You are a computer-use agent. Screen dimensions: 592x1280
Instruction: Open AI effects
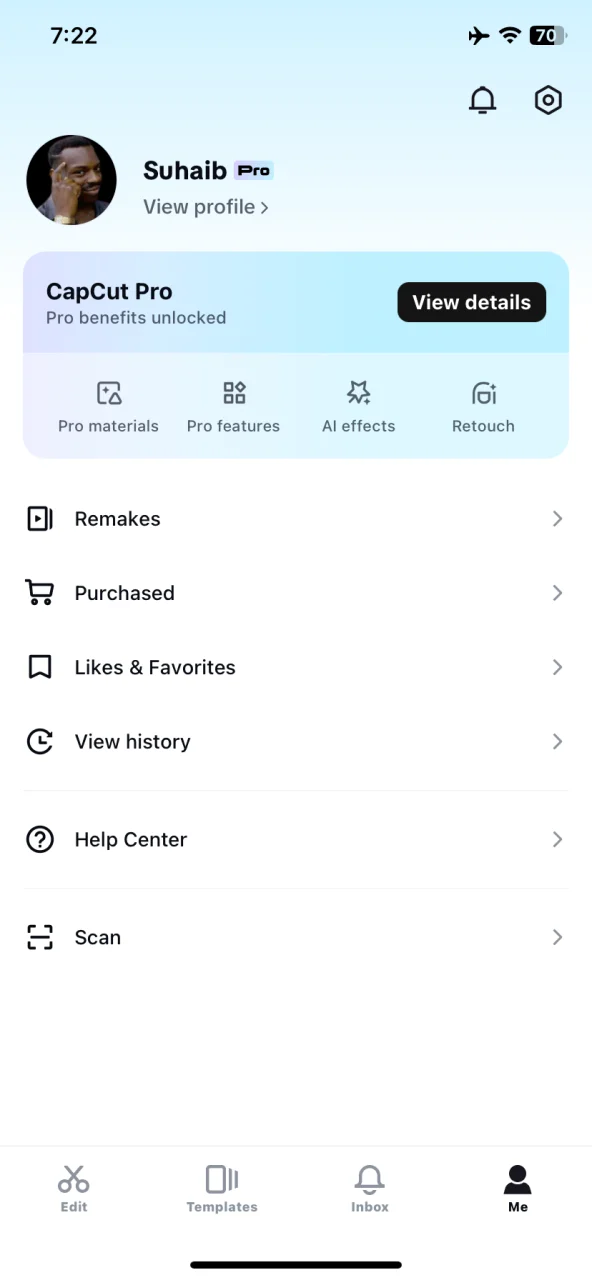tap(358, 407)
